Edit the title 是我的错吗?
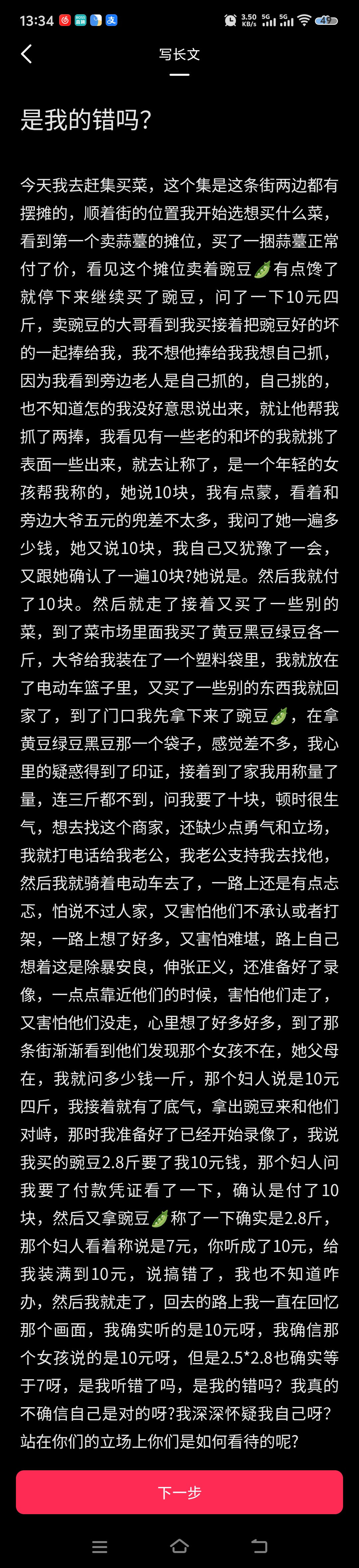 [x=86, y=120]
